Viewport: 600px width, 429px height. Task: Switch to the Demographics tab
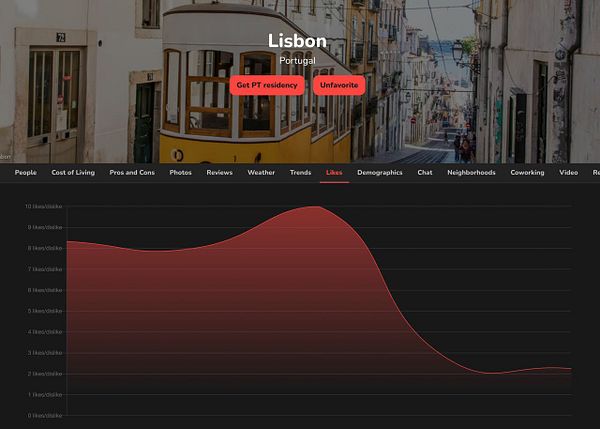[380, 172]
